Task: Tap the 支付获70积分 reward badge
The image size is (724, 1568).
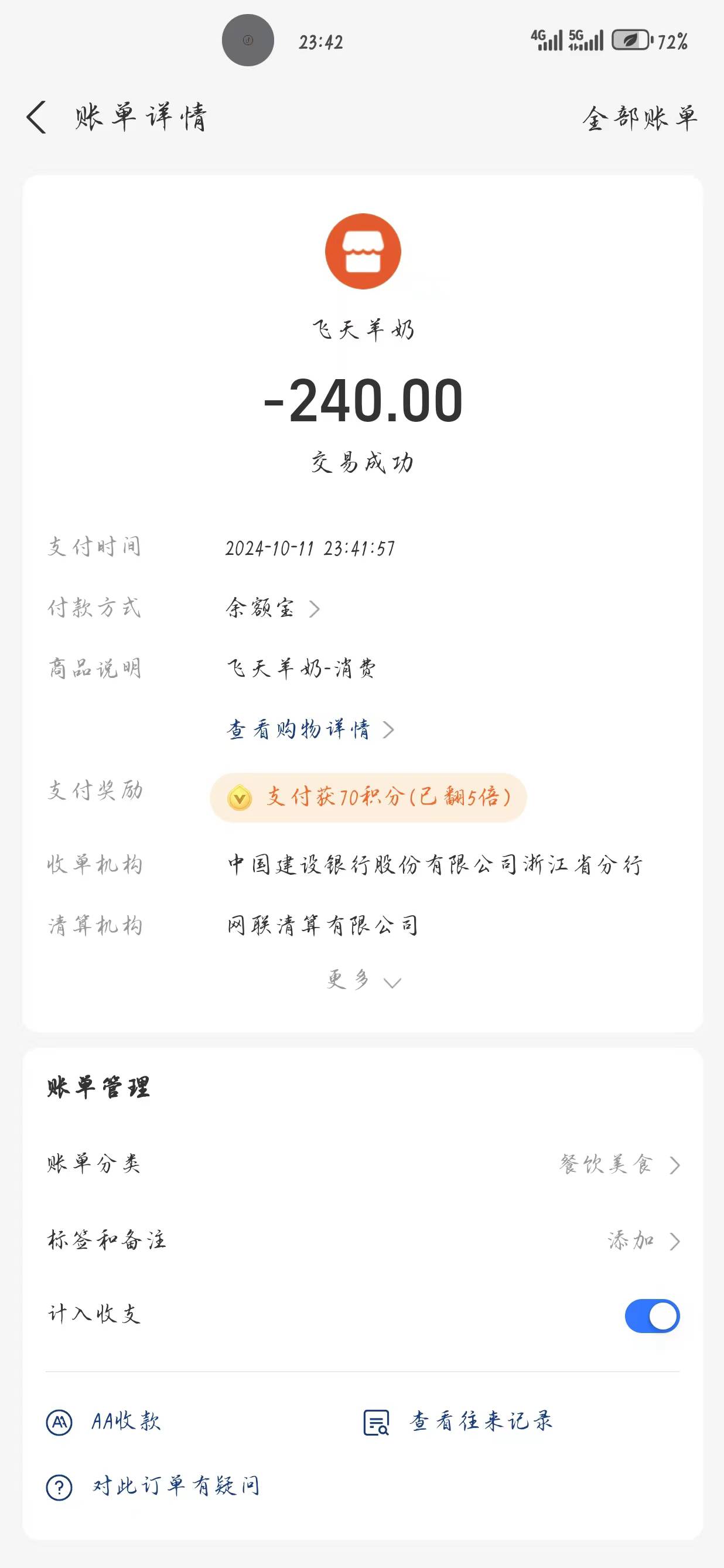Action: [368, 797]
